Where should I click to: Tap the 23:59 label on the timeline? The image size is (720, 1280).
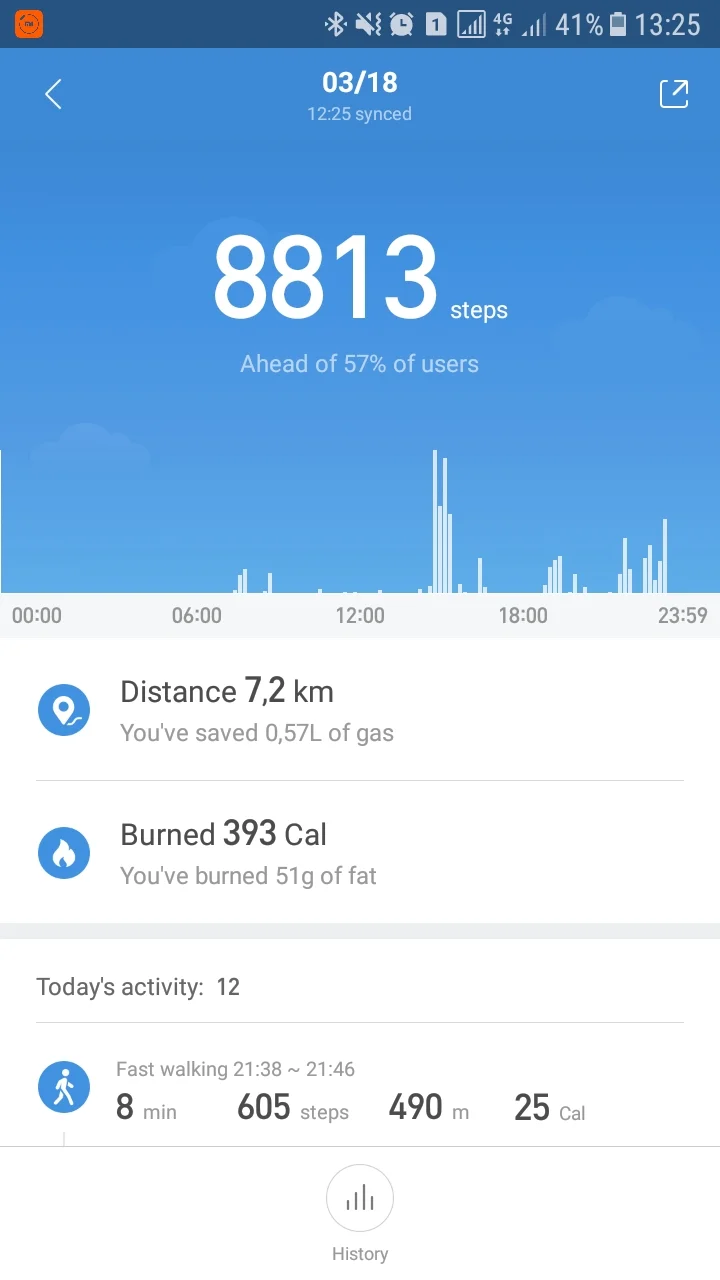pos(683,616)
